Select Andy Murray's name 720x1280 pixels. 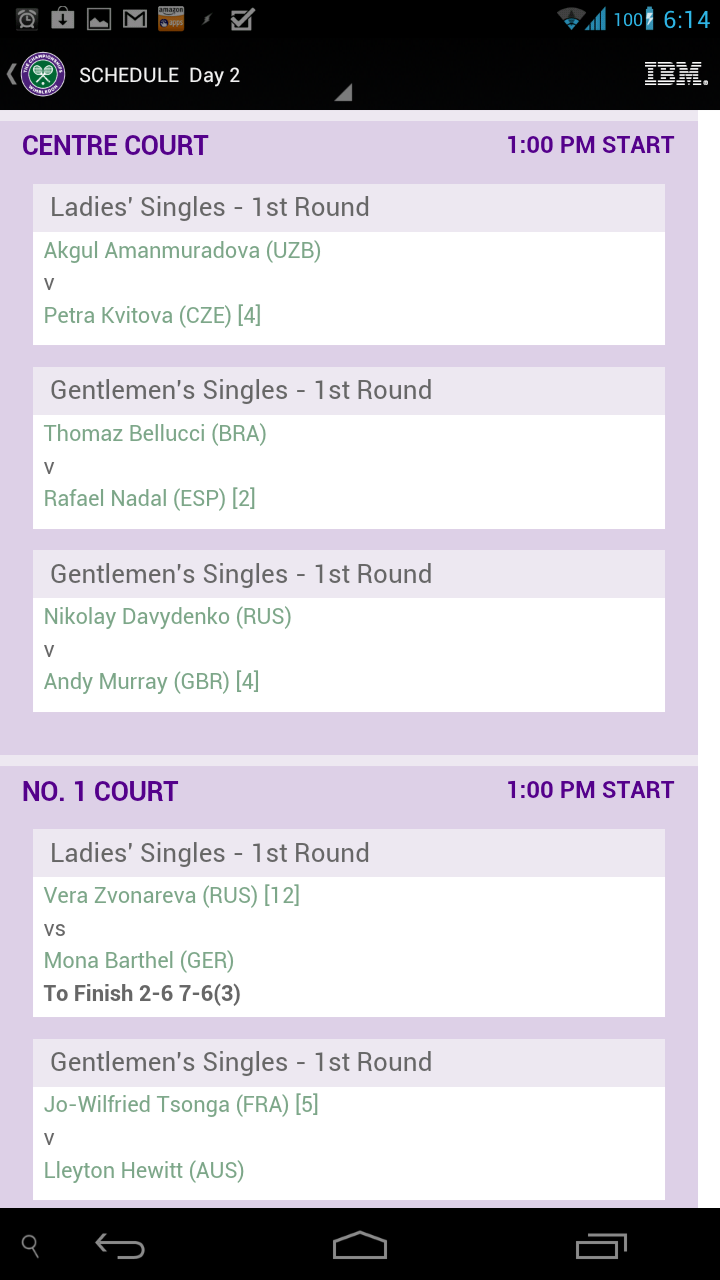(x=151, y=682)
